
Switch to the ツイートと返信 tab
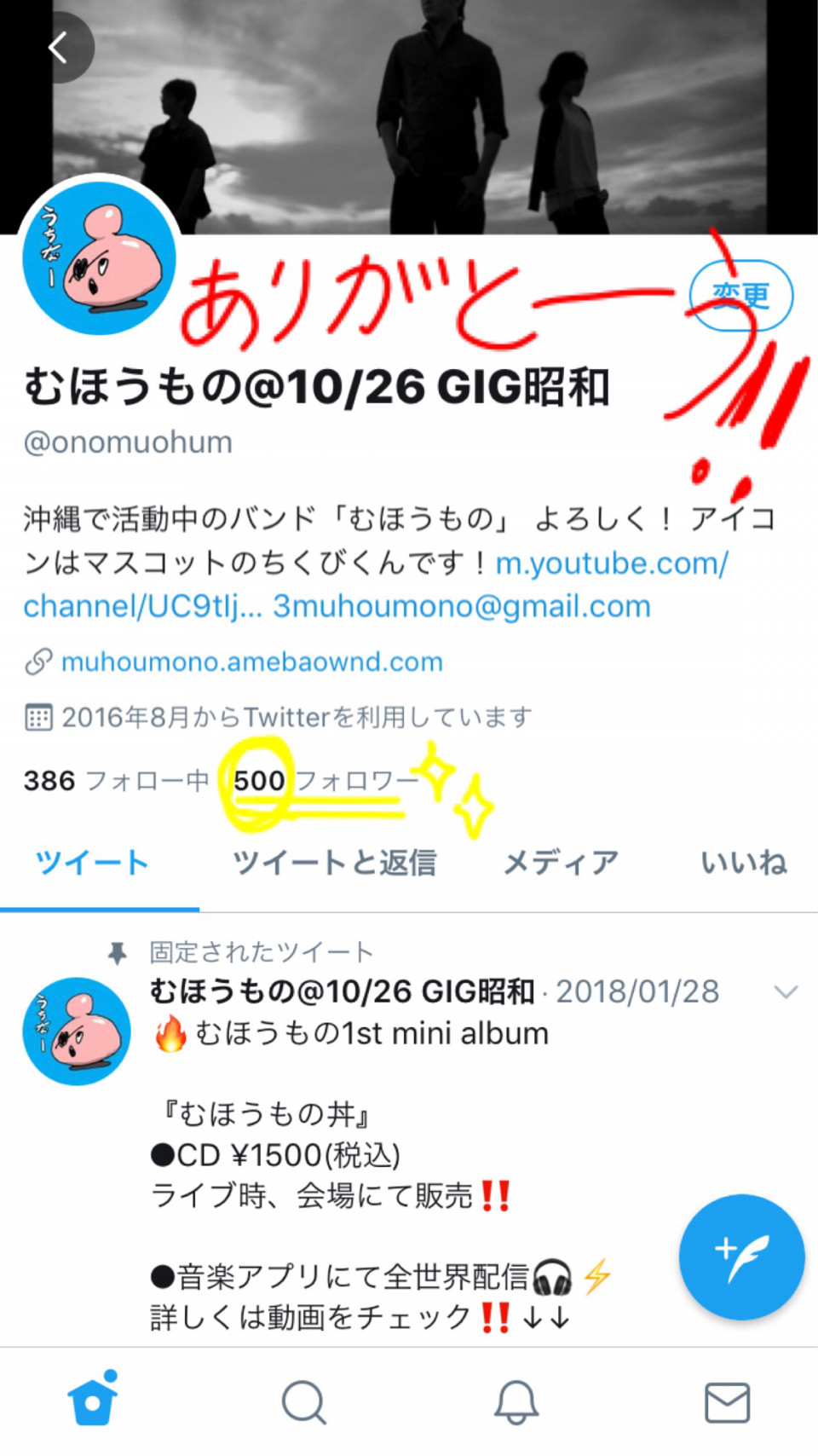coord(334,863)
